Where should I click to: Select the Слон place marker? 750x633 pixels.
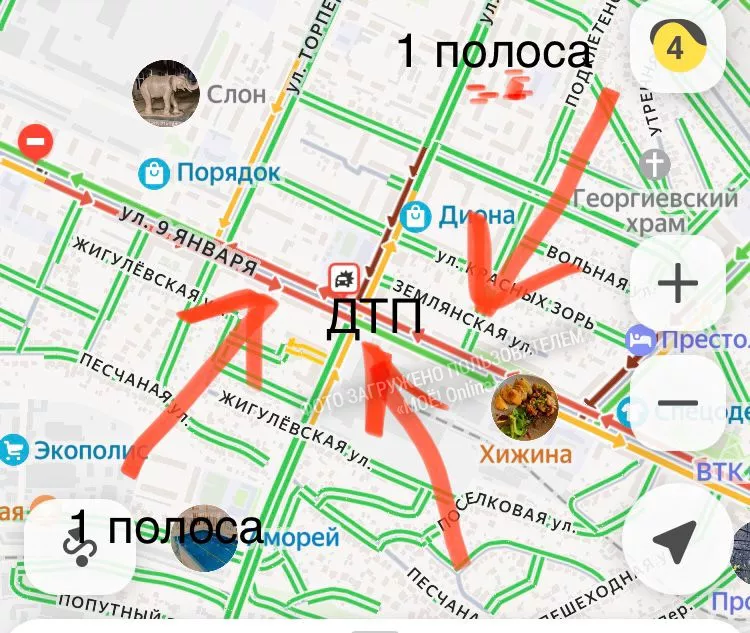coord(166,94)
